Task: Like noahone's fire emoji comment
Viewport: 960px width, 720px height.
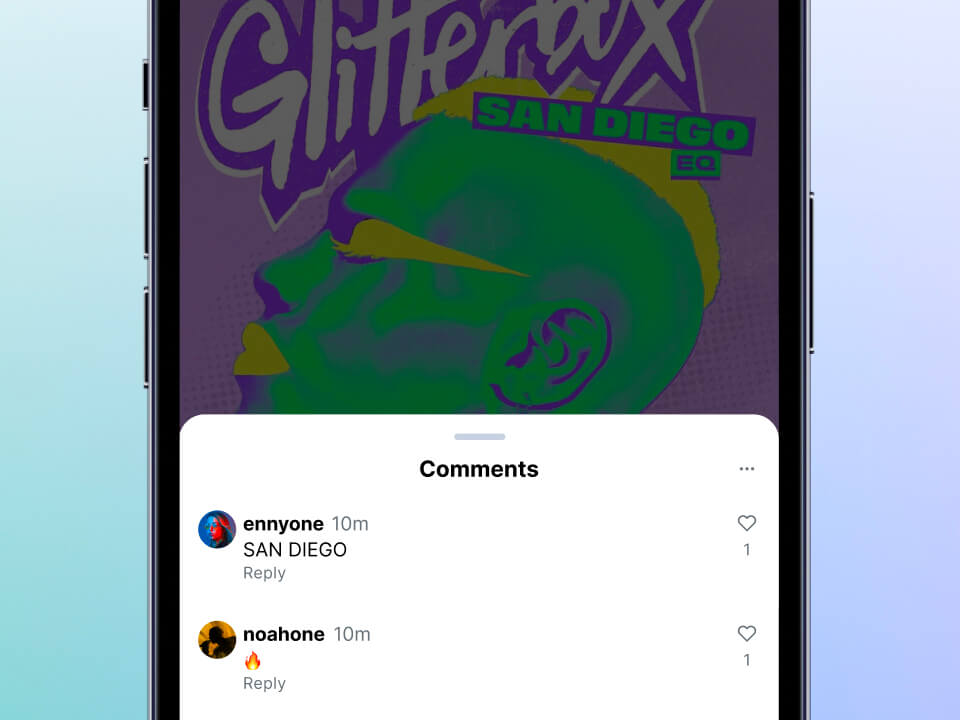Action: coord(746,633)
